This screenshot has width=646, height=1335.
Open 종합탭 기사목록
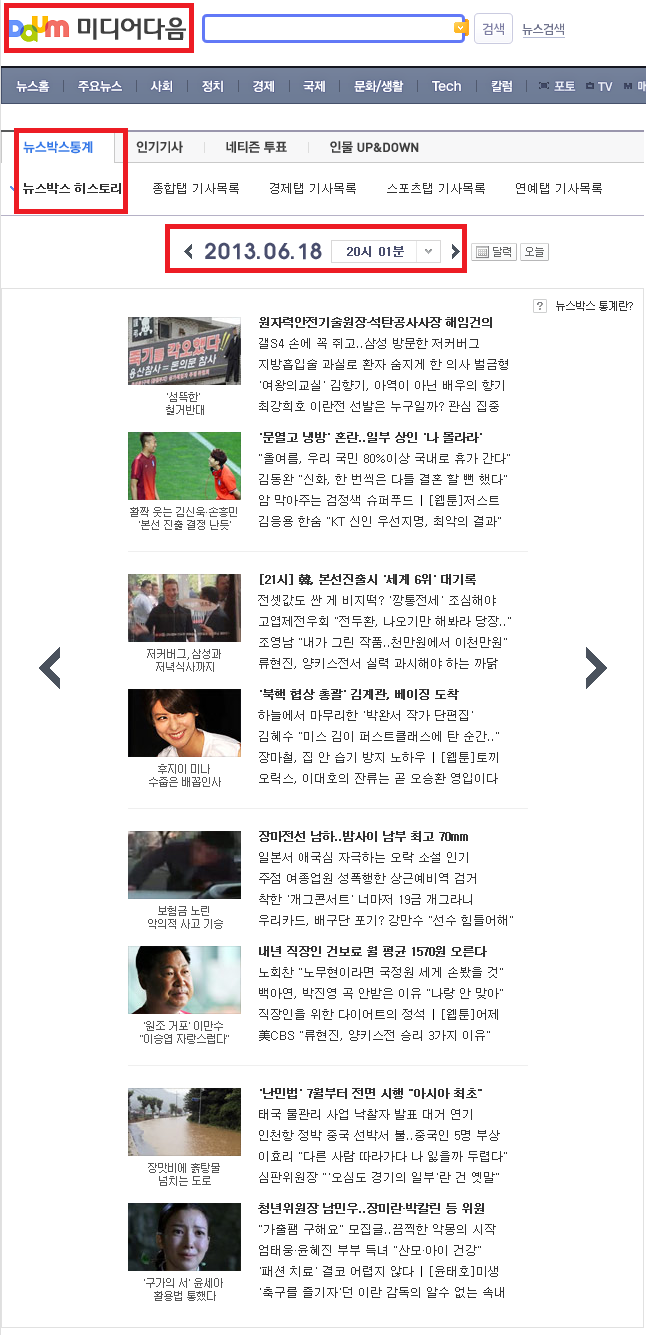point(196,188)
